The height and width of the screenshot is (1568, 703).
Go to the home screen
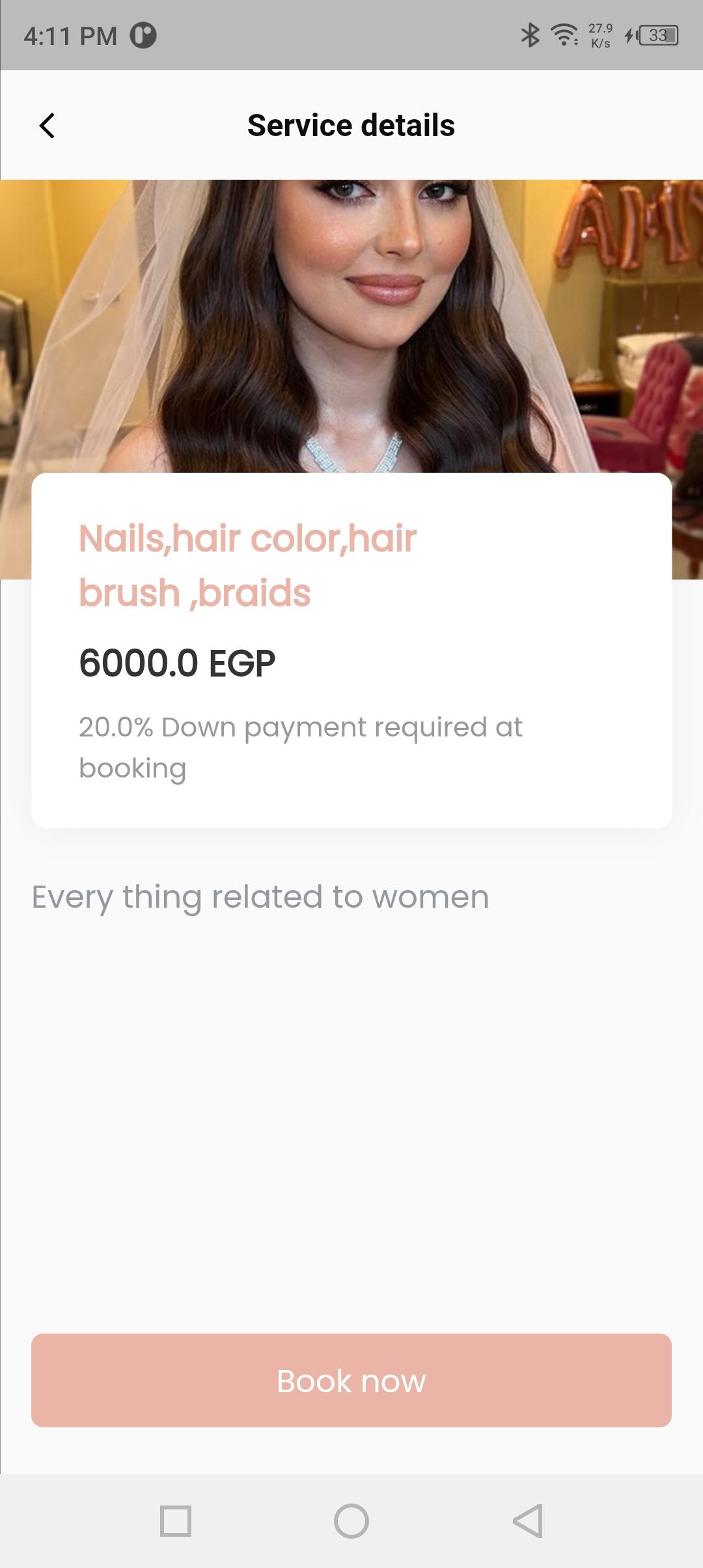click(x=351, y=1521)
